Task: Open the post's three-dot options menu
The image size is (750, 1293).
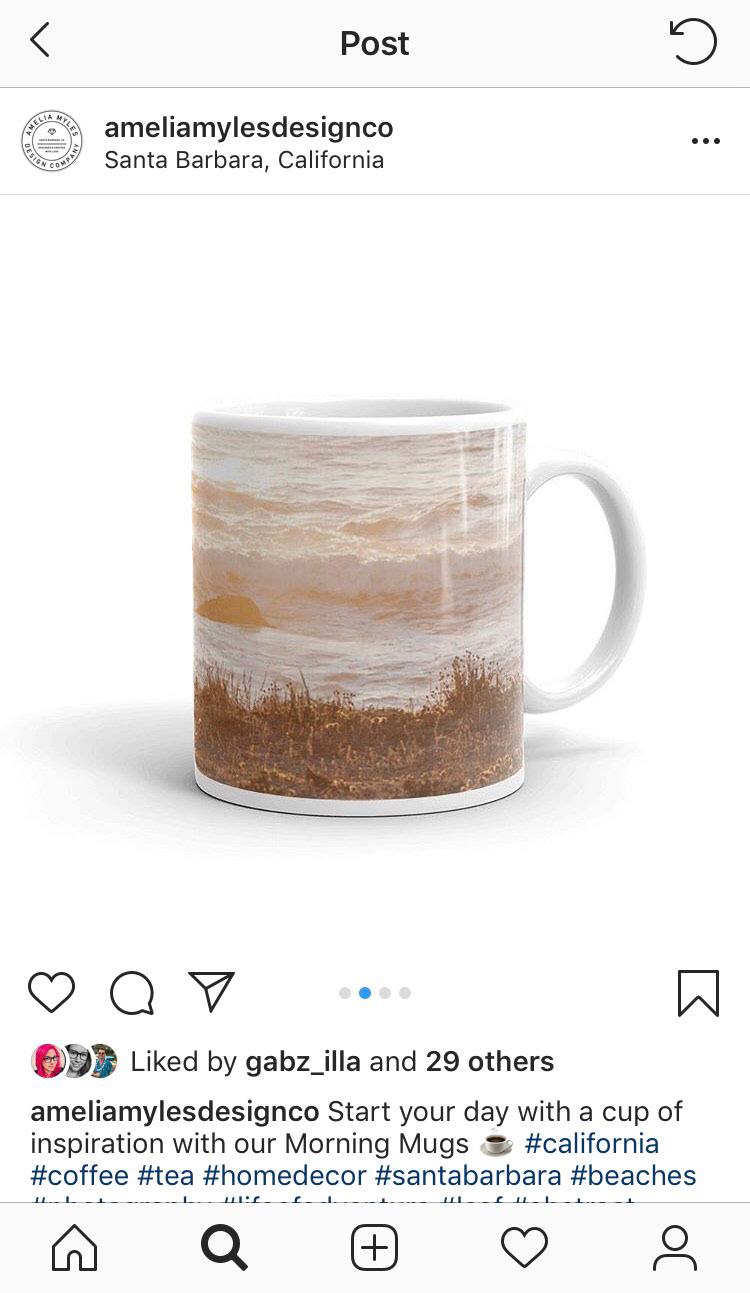Action: 705,142
